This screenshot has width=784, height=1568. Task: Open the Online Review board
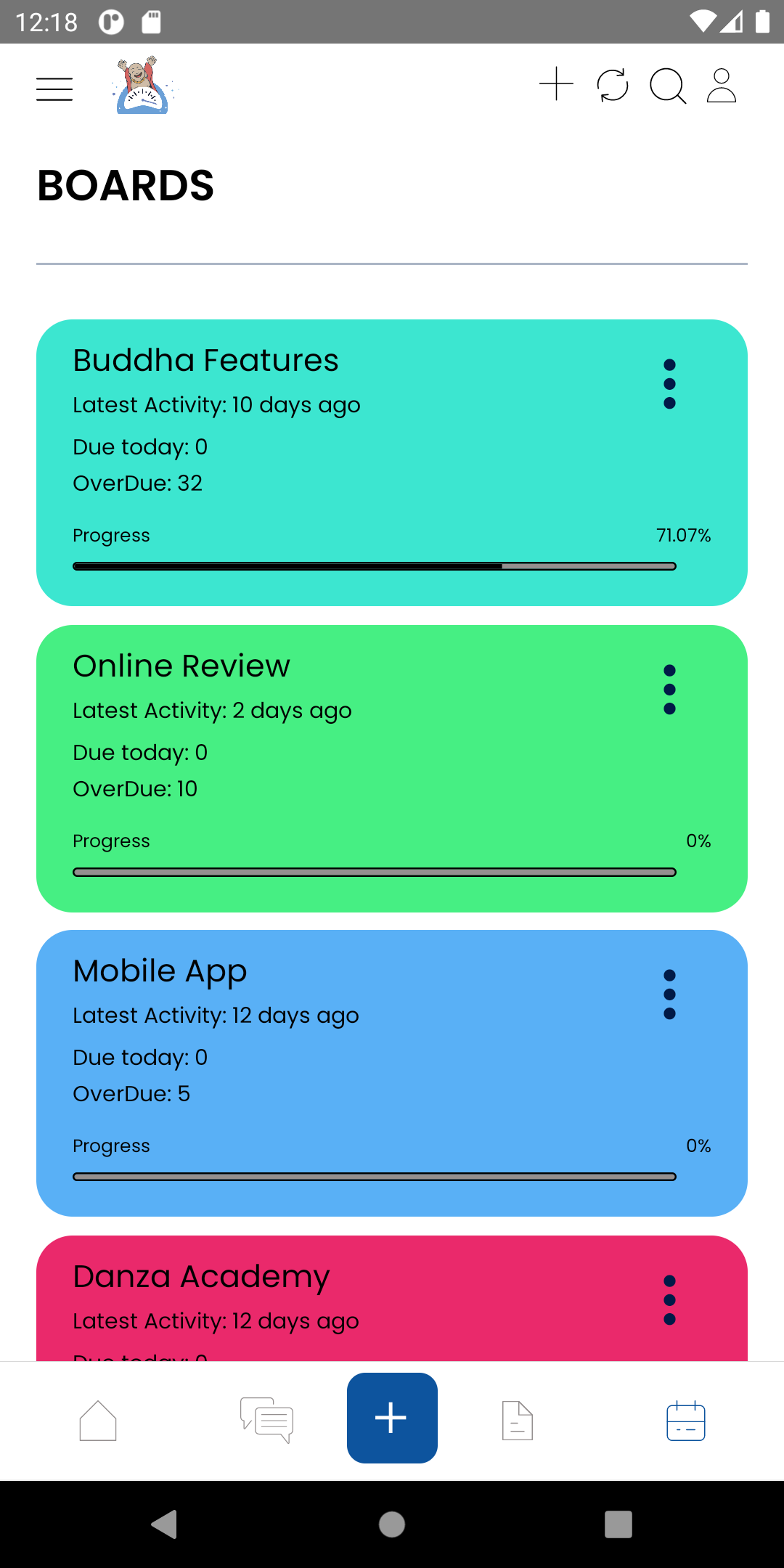tap(392, 768)
